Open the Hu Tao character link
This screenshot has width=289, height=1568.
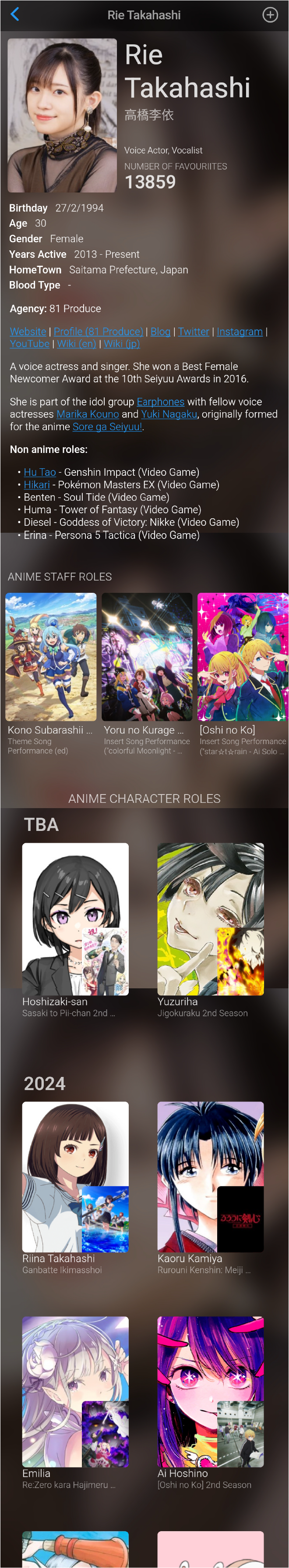pos(39,472)
